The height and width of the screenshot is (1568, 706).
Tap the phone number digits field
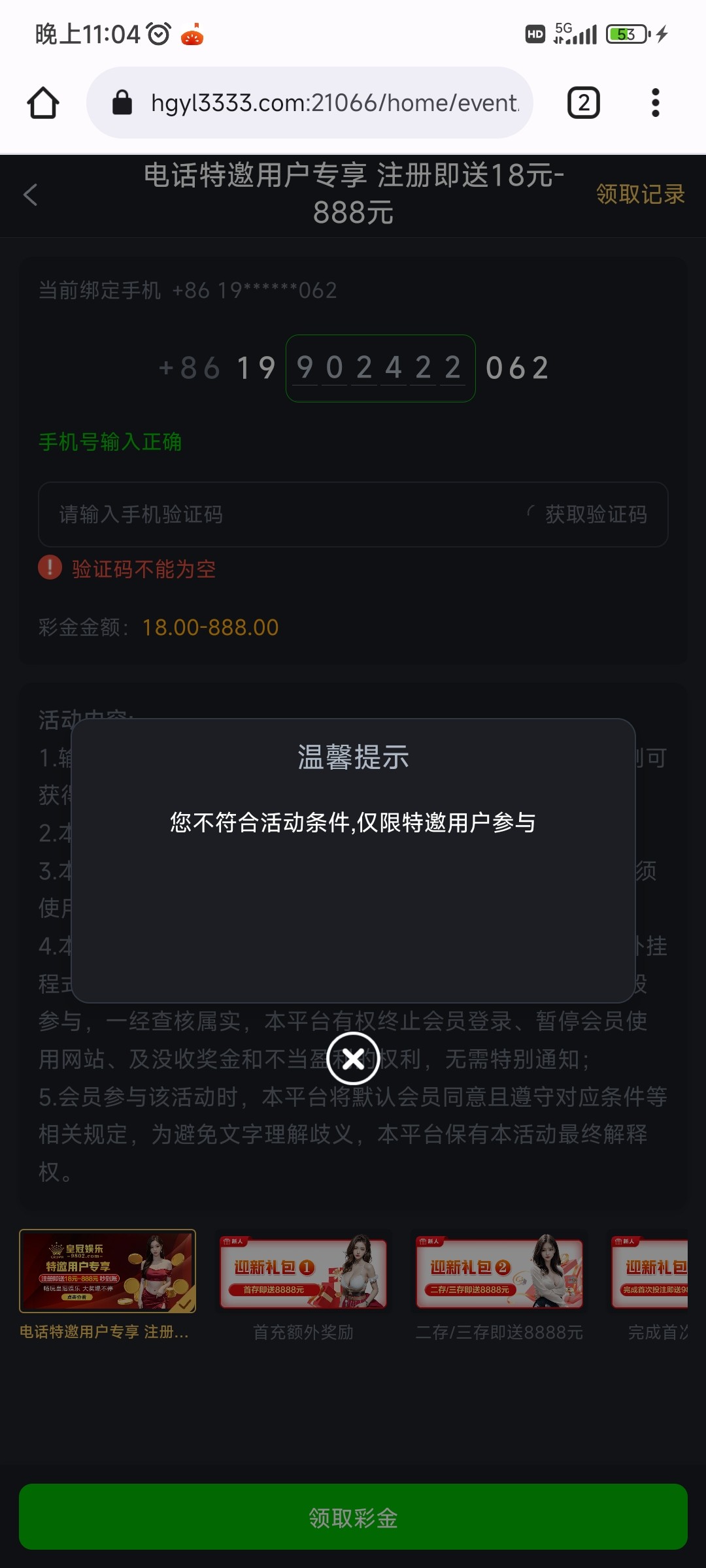pyautogui.click(x=380, y=368)
